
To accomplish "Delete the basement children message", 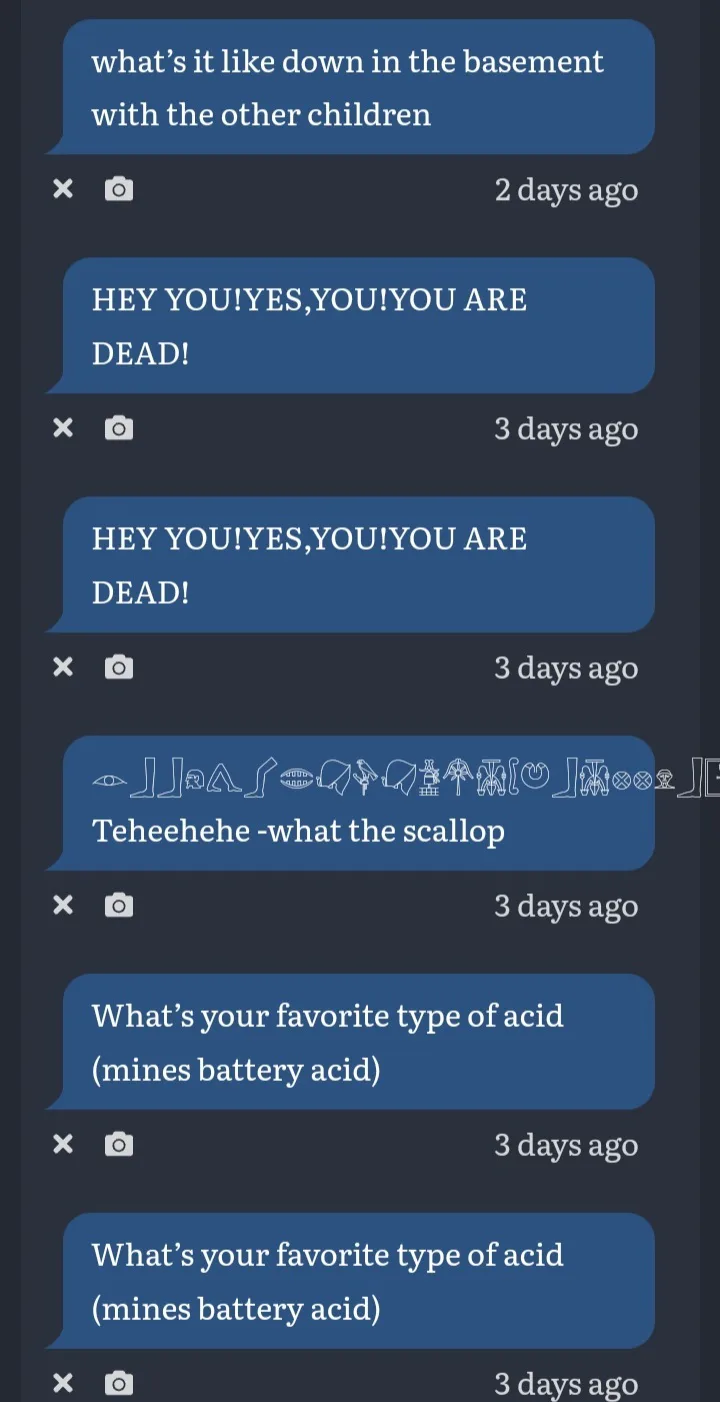I will 63,189.
